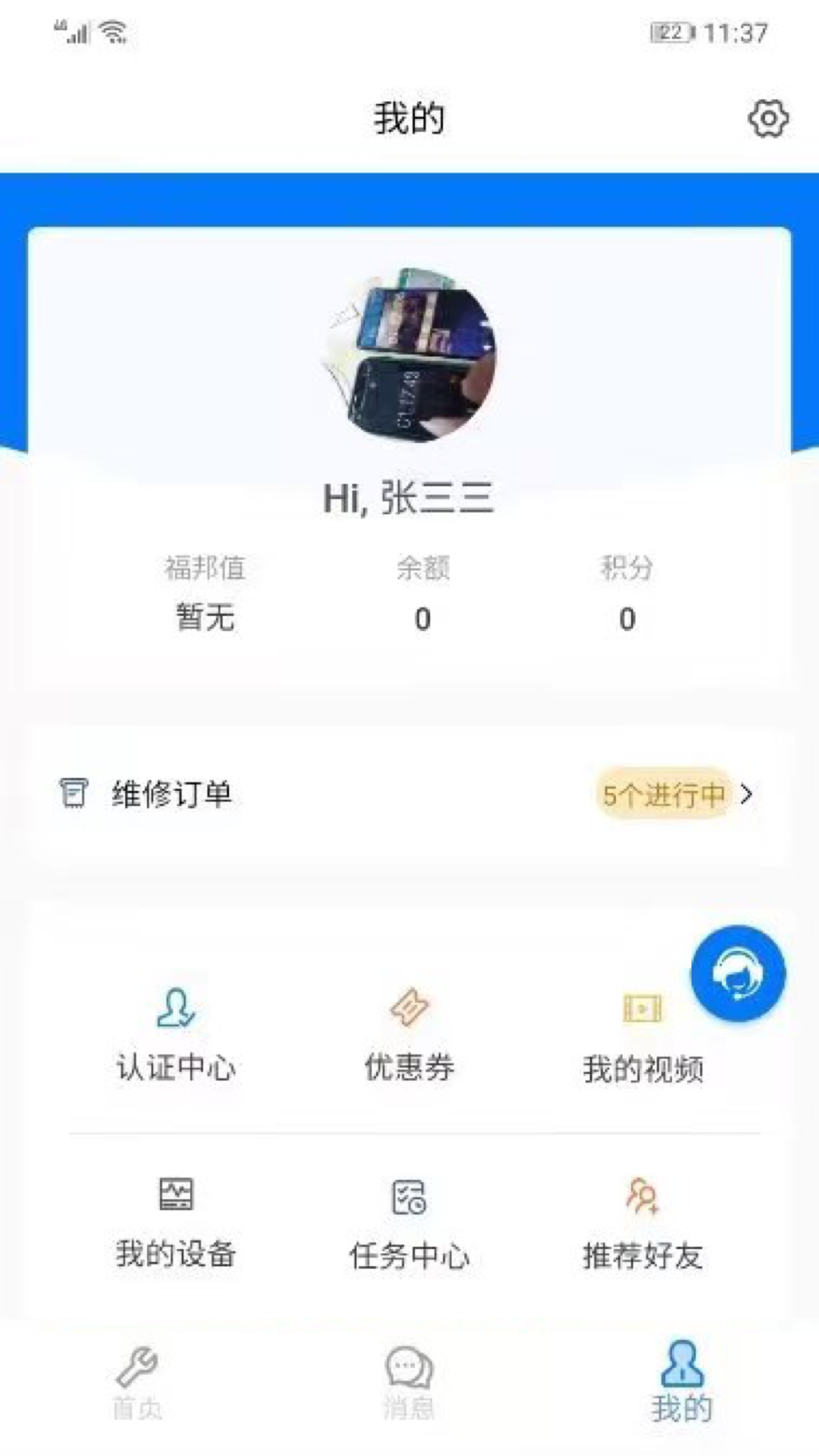
Task: Select the 我的 profile tab
Action: point(682,1382)
